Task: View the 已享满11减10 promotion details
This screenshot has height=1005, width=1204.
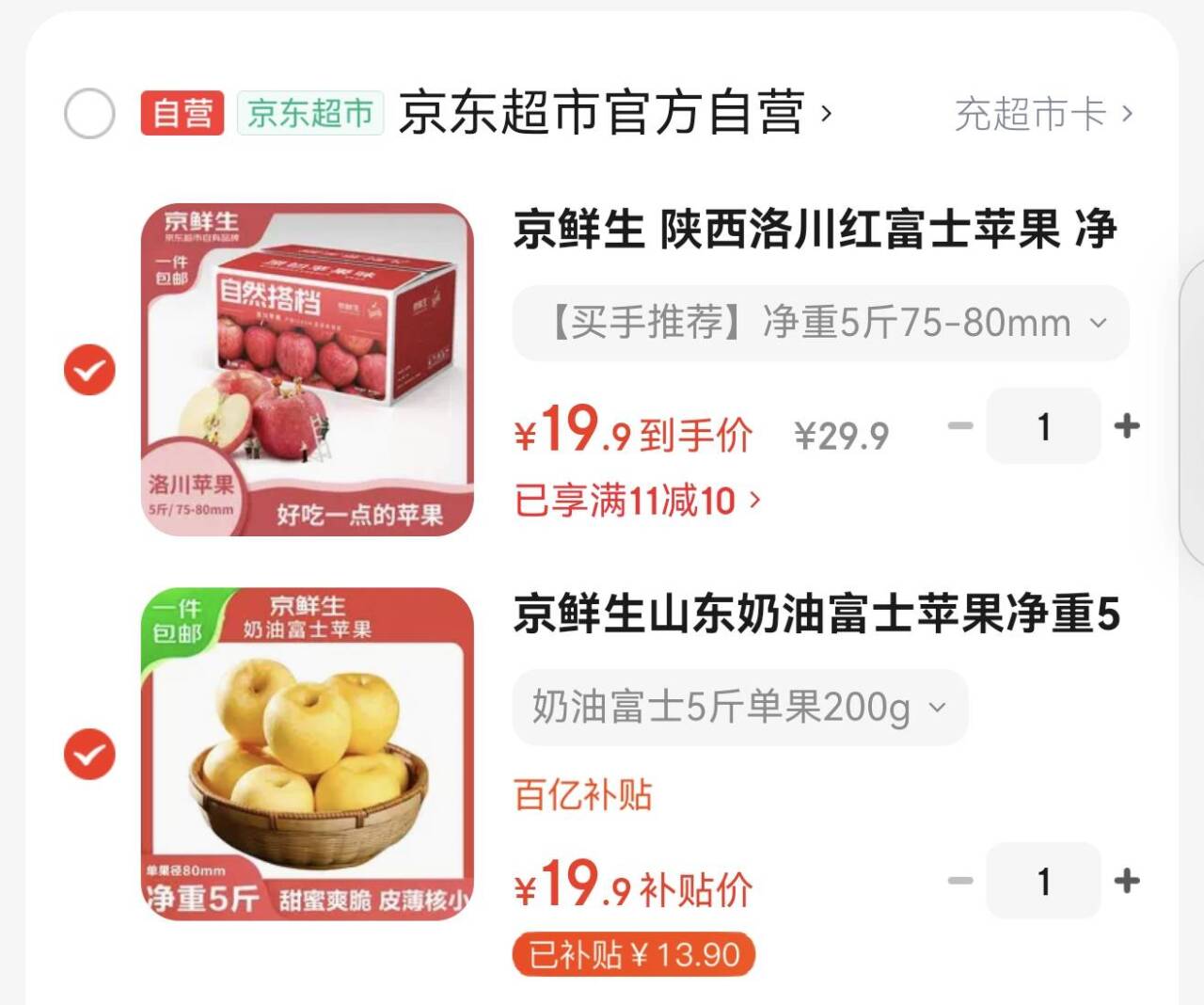Action: [637, 501]
